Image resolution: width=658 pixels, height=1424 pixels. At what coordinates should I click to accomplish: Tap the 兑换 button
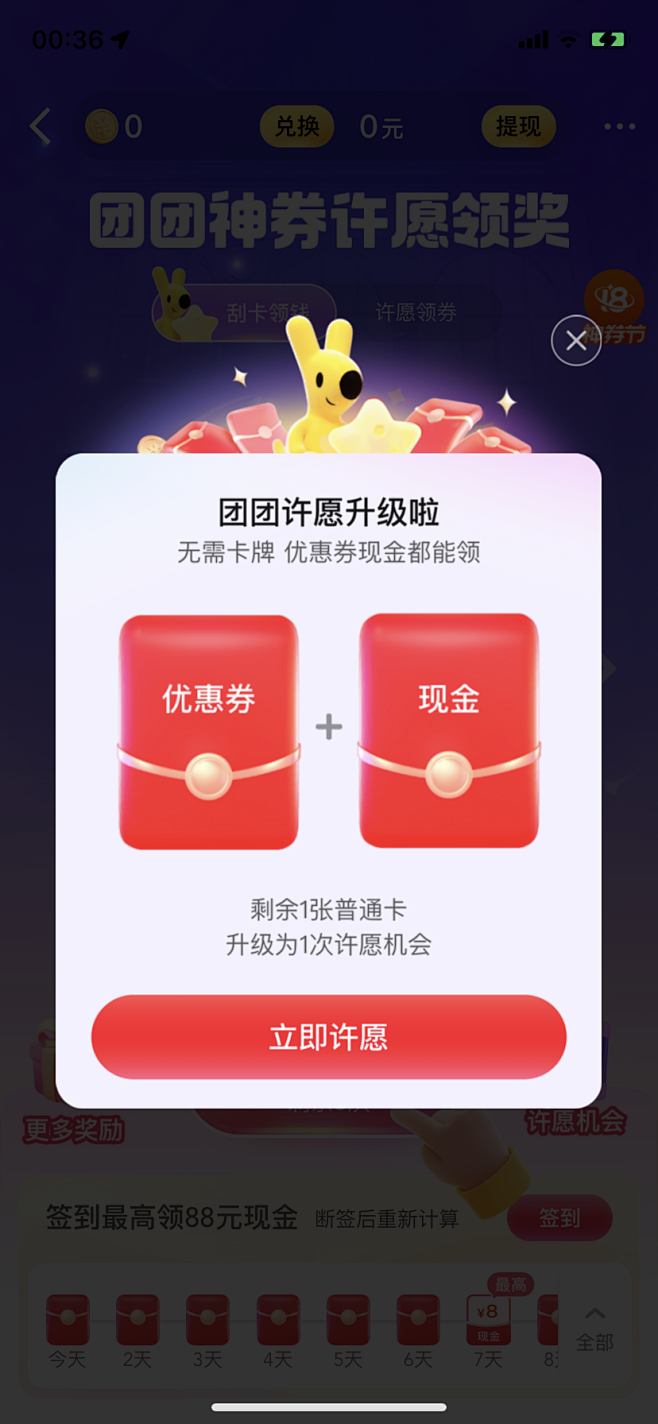297,127
